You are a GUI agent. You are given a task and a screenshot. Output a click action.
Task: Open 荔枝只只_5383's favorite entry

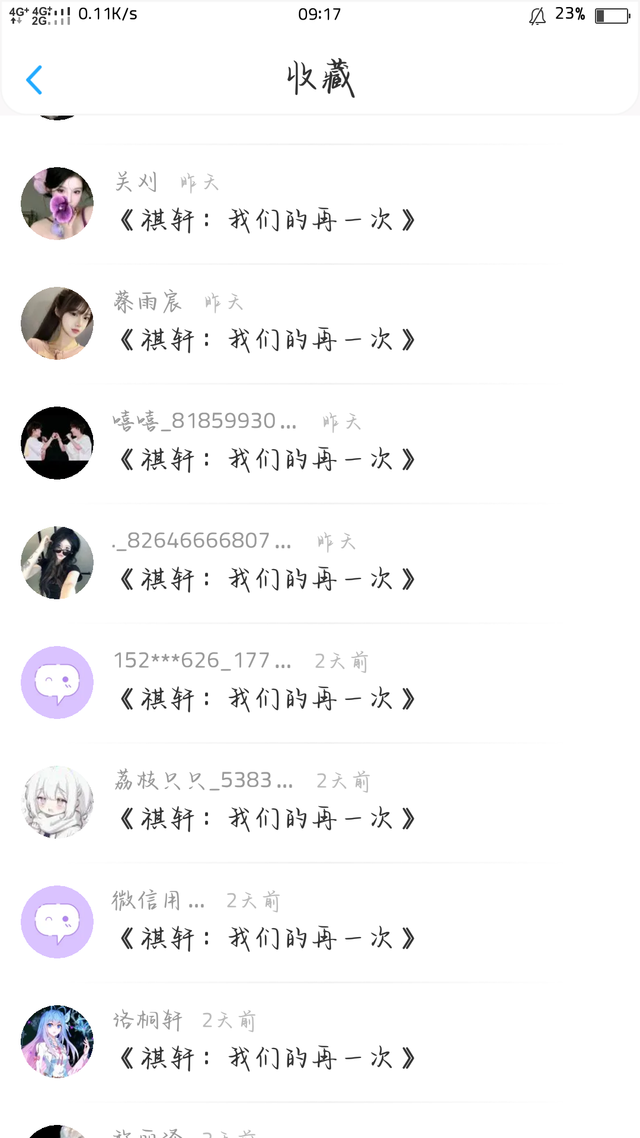[266, 818]
